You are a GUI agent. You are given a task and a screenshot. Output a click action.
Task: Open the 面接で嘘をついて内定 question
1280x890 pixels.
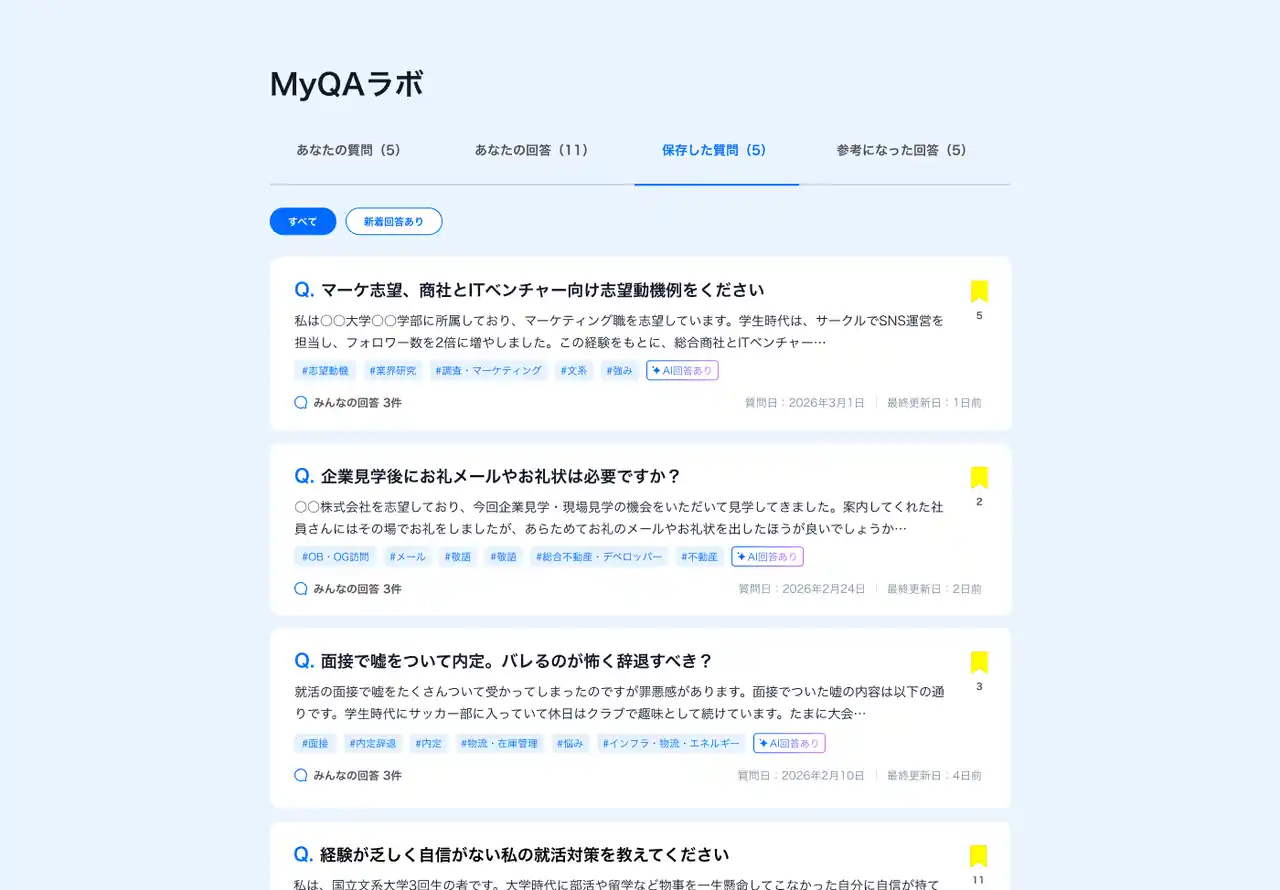(516, 661)
